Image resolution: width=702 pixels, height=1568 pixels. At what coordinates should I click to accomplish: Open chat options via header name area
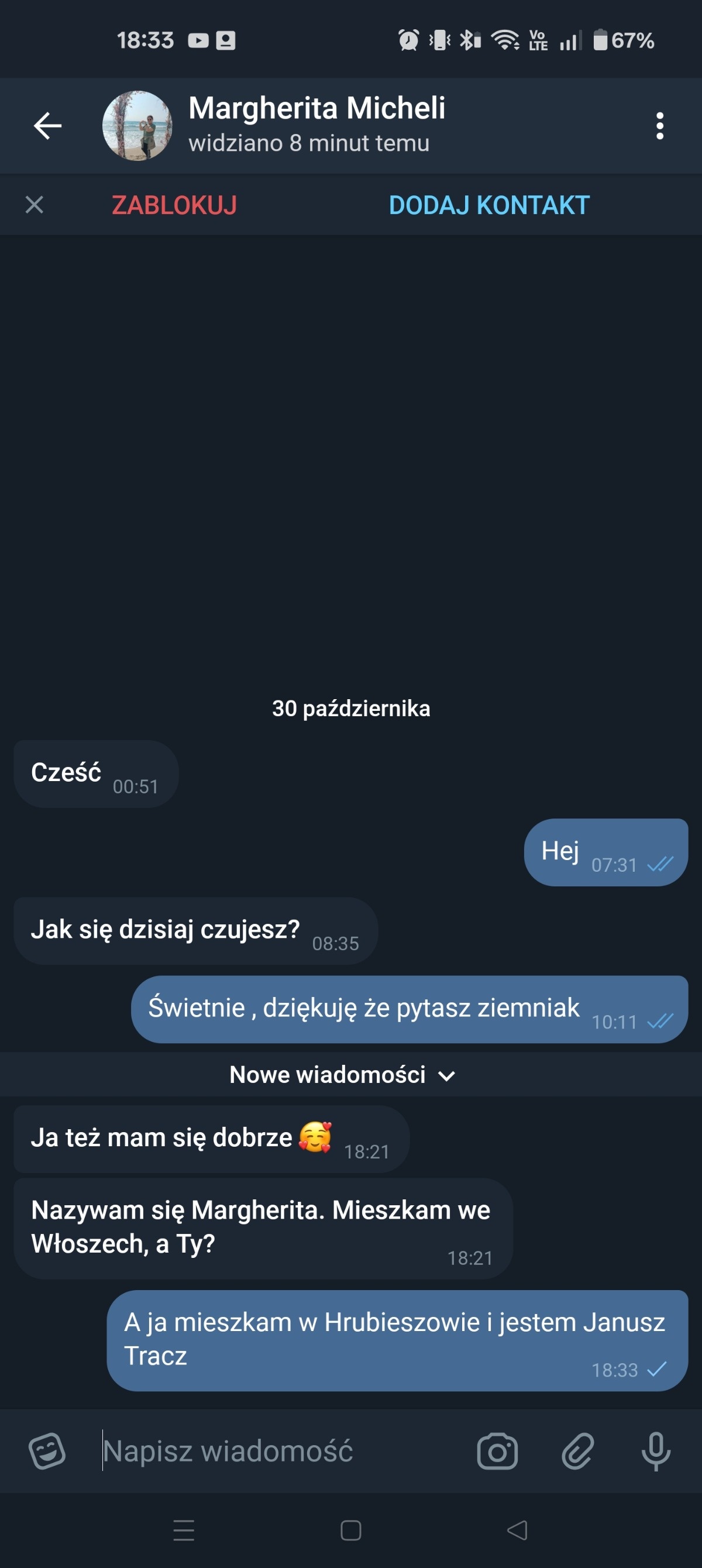click(316, 108)
